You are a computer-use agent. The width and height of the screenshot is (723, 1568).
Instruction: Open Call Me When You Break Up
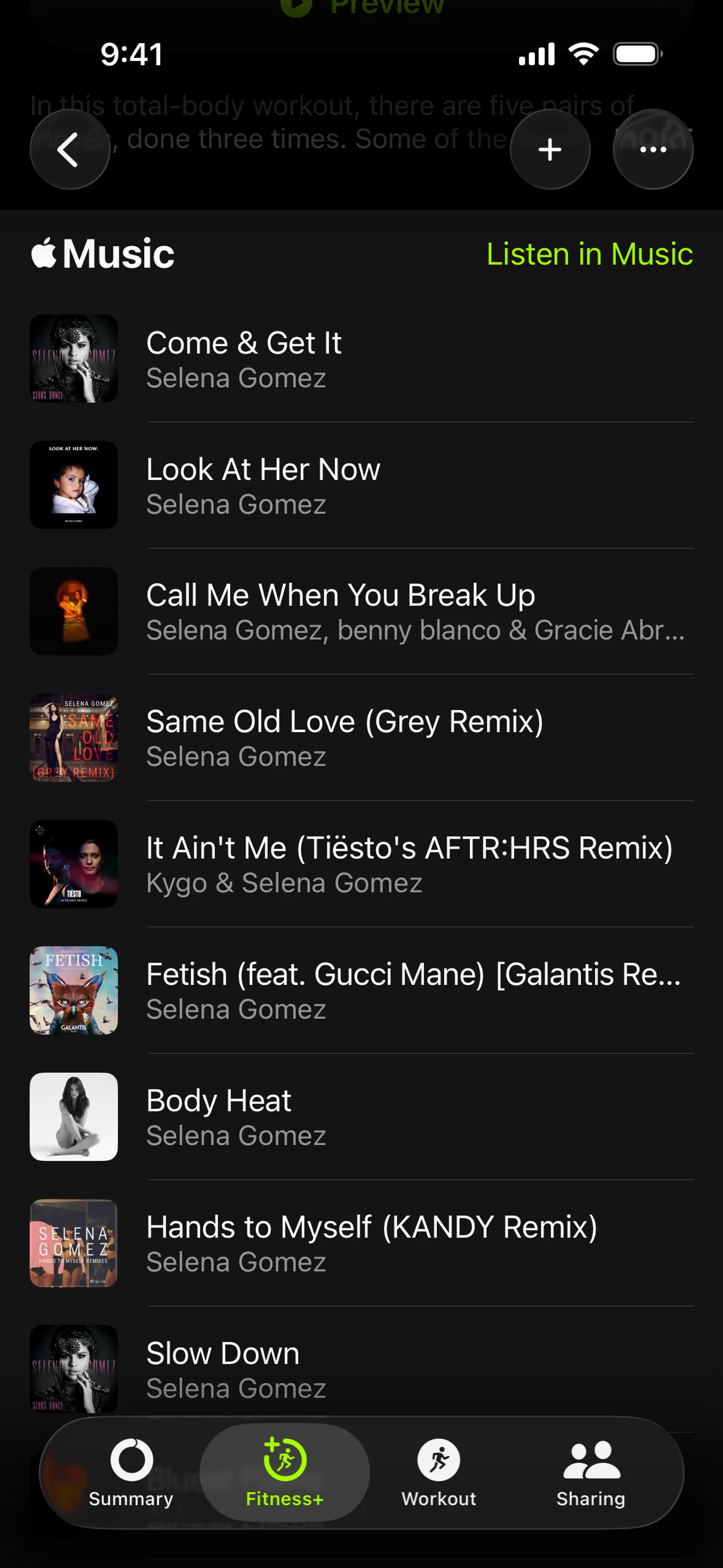[361, 611]
